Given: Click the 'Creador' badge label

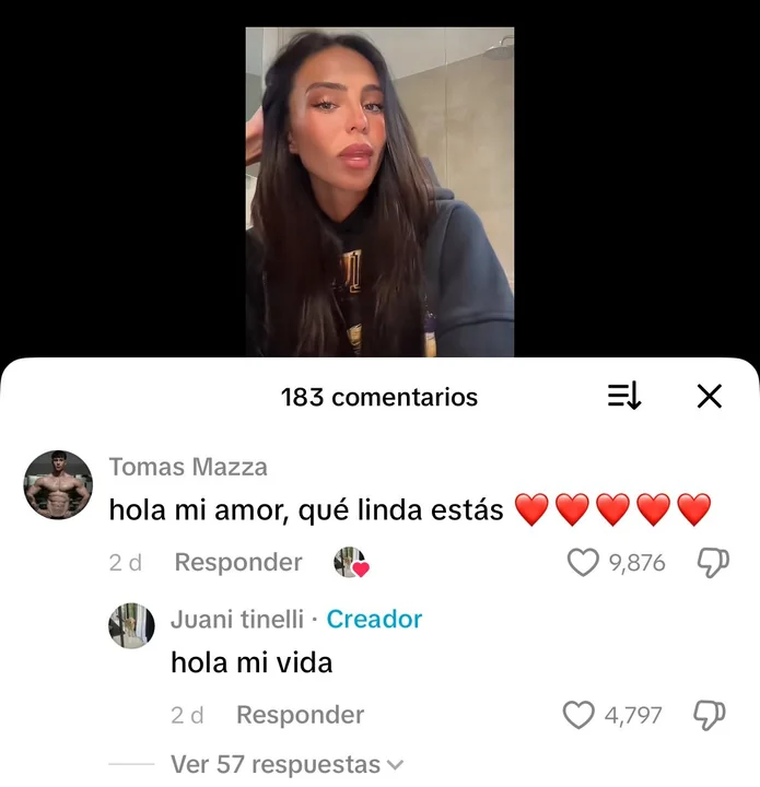Looking at the screenshot, I should click(374, 620).
